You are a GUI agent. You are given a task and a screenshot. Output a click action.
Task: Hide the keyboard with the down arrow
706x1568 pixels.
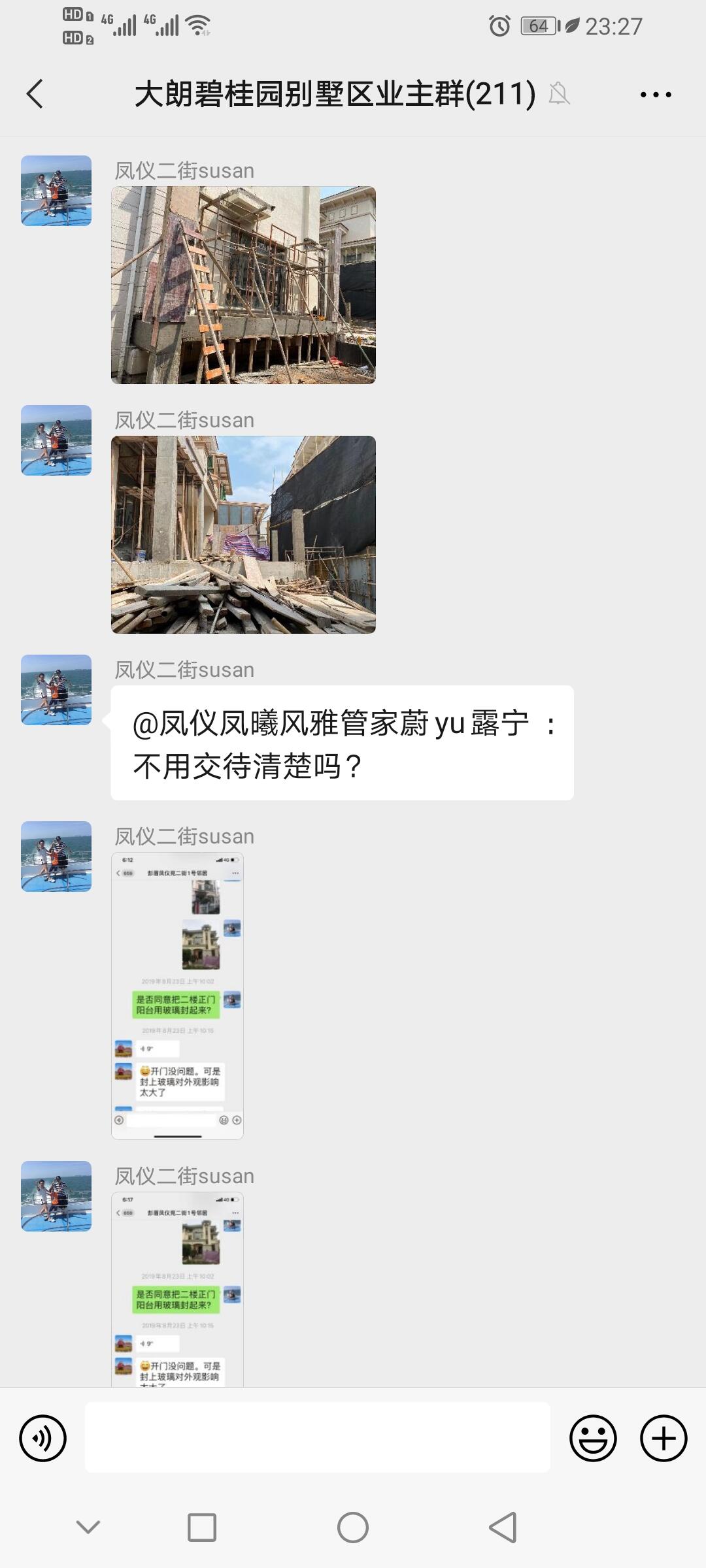(x=88, y=1527)
